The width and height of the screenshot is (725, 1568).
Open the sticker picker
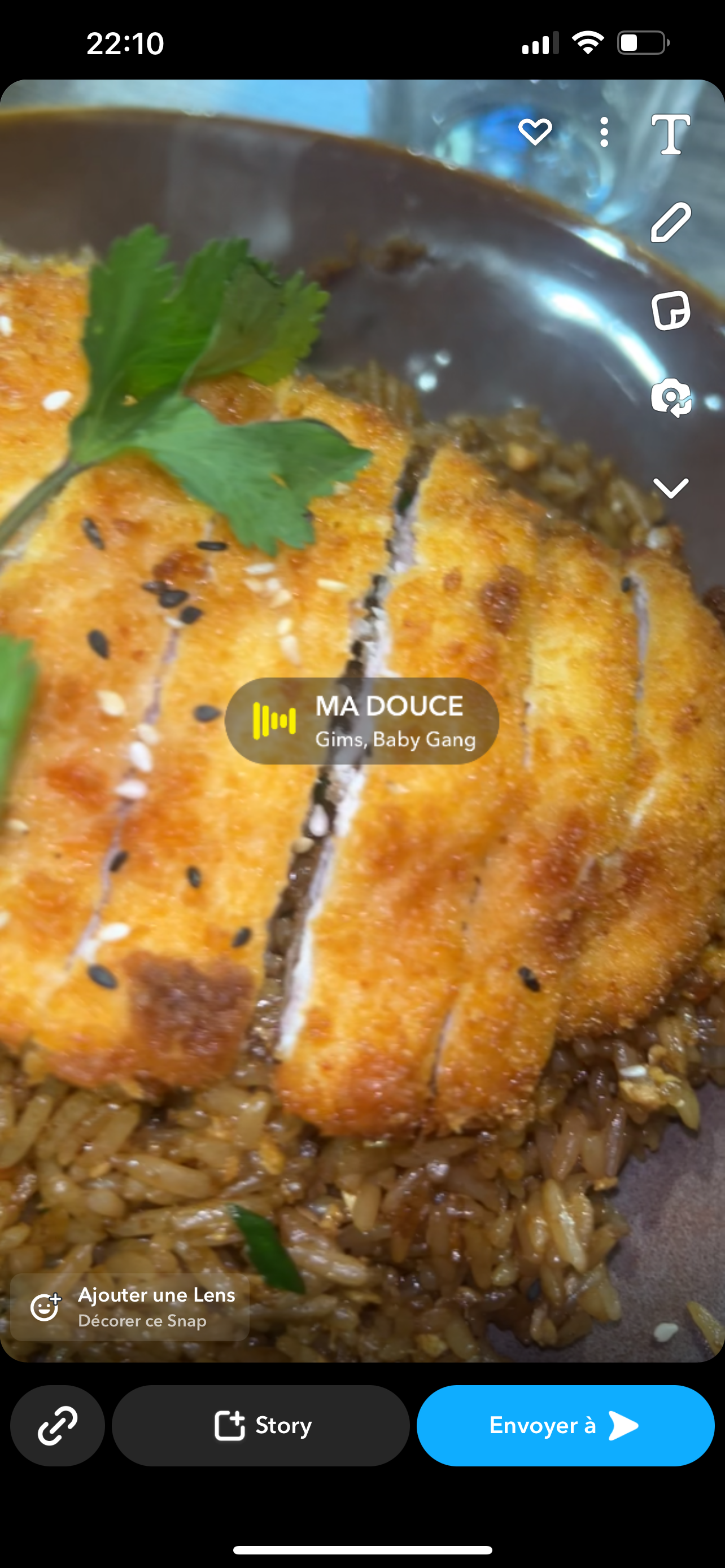[671, 310]
